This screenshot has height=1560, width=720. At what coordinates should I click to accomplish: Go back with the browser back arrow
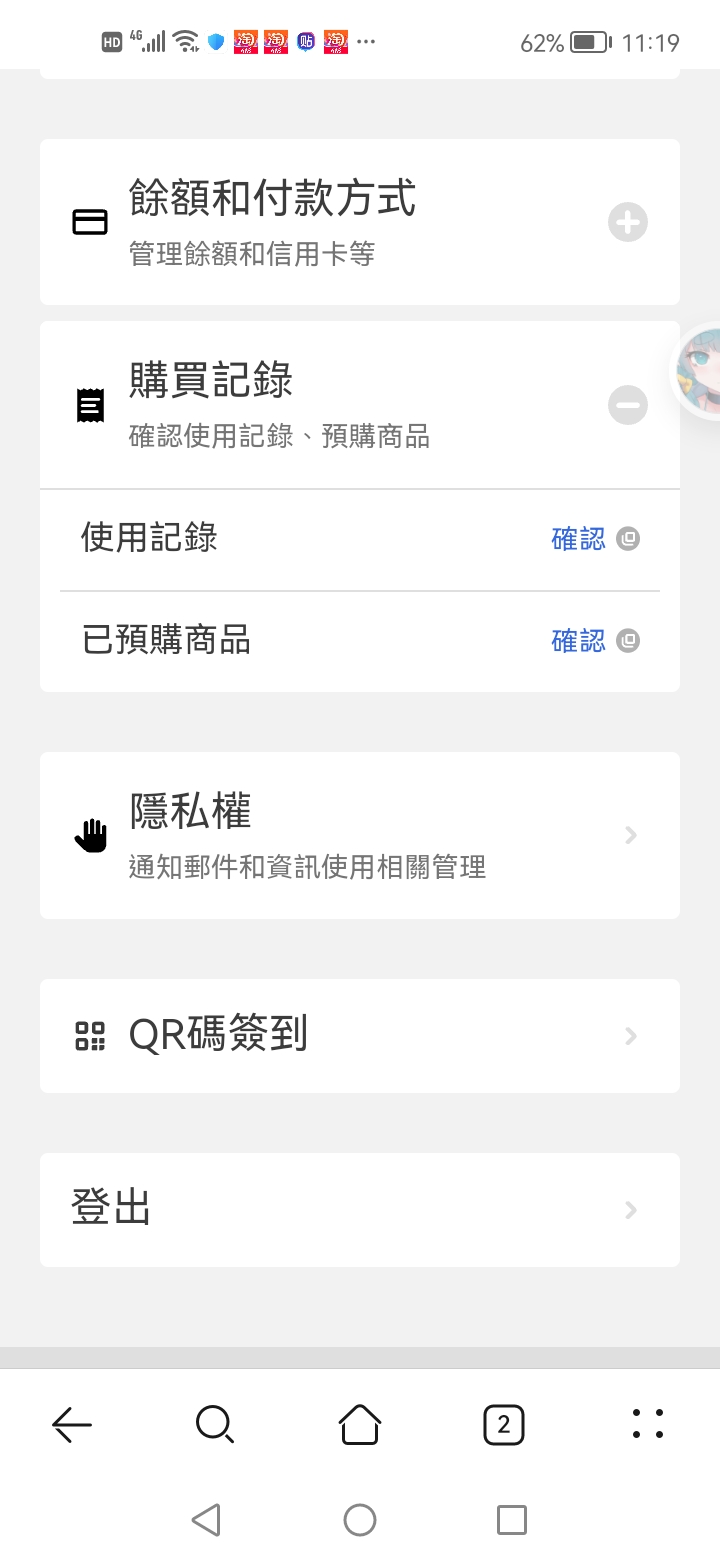click(x=72, y=1423)
